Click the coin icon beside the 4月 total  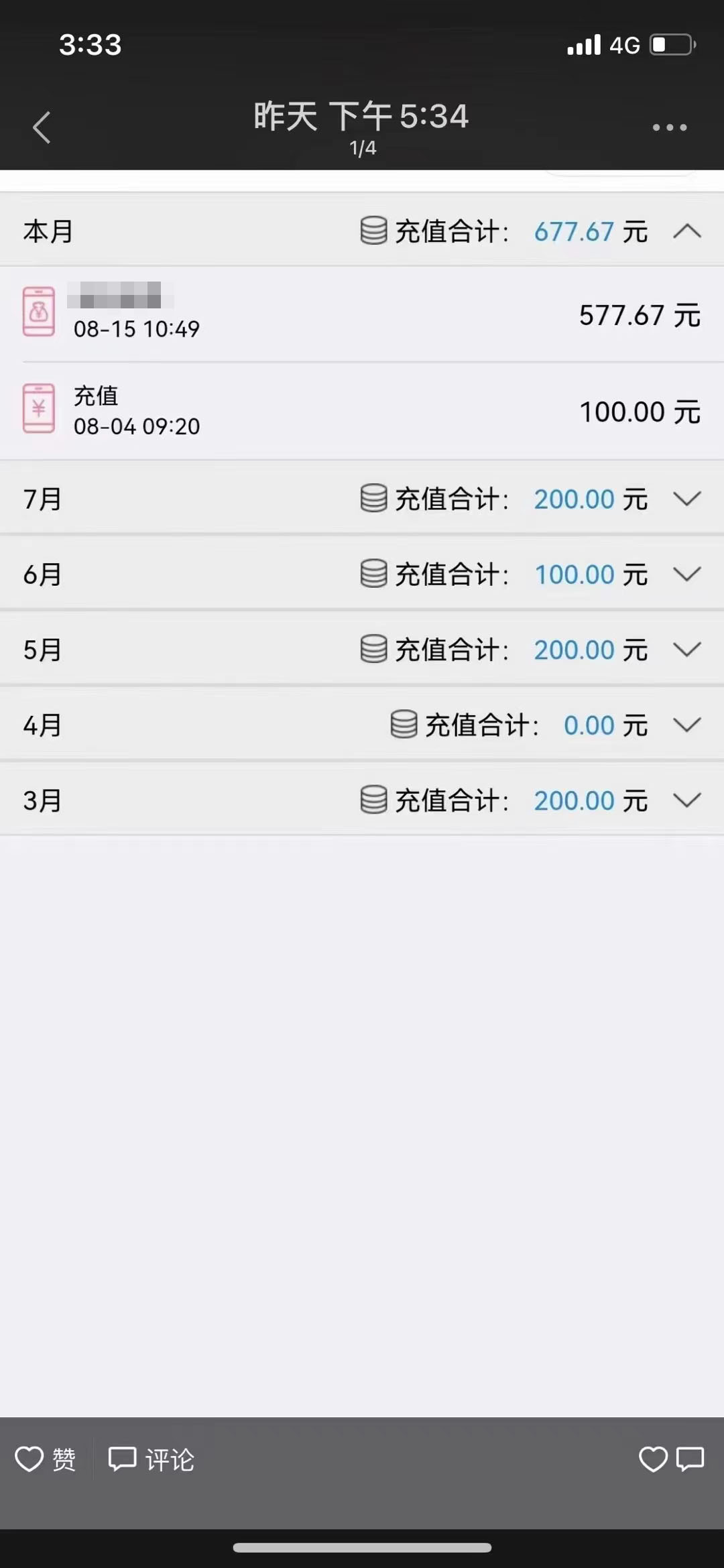403,725
